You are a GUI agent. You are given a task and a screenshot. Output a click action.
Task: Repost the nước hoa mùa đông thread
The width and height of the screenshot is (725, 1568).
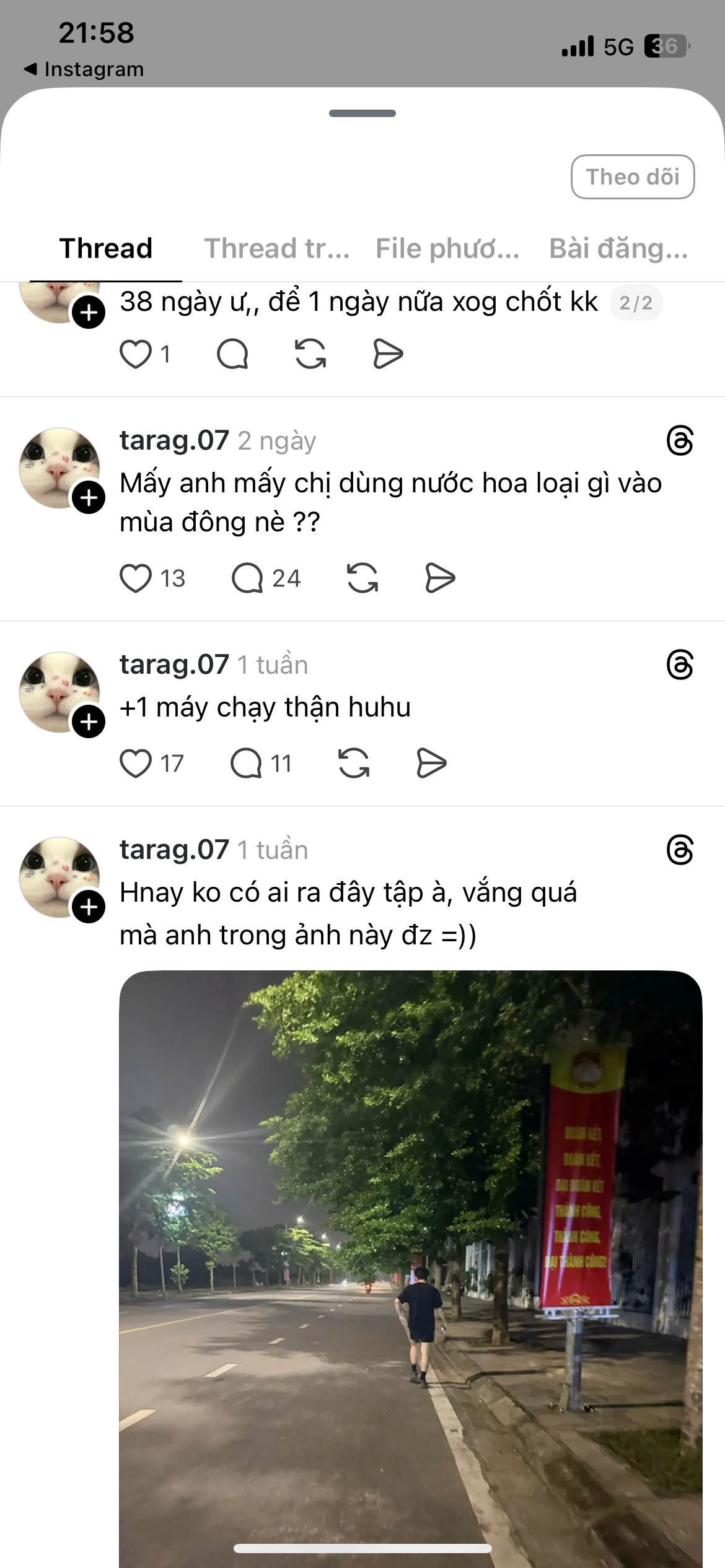[x=362, y=578]
